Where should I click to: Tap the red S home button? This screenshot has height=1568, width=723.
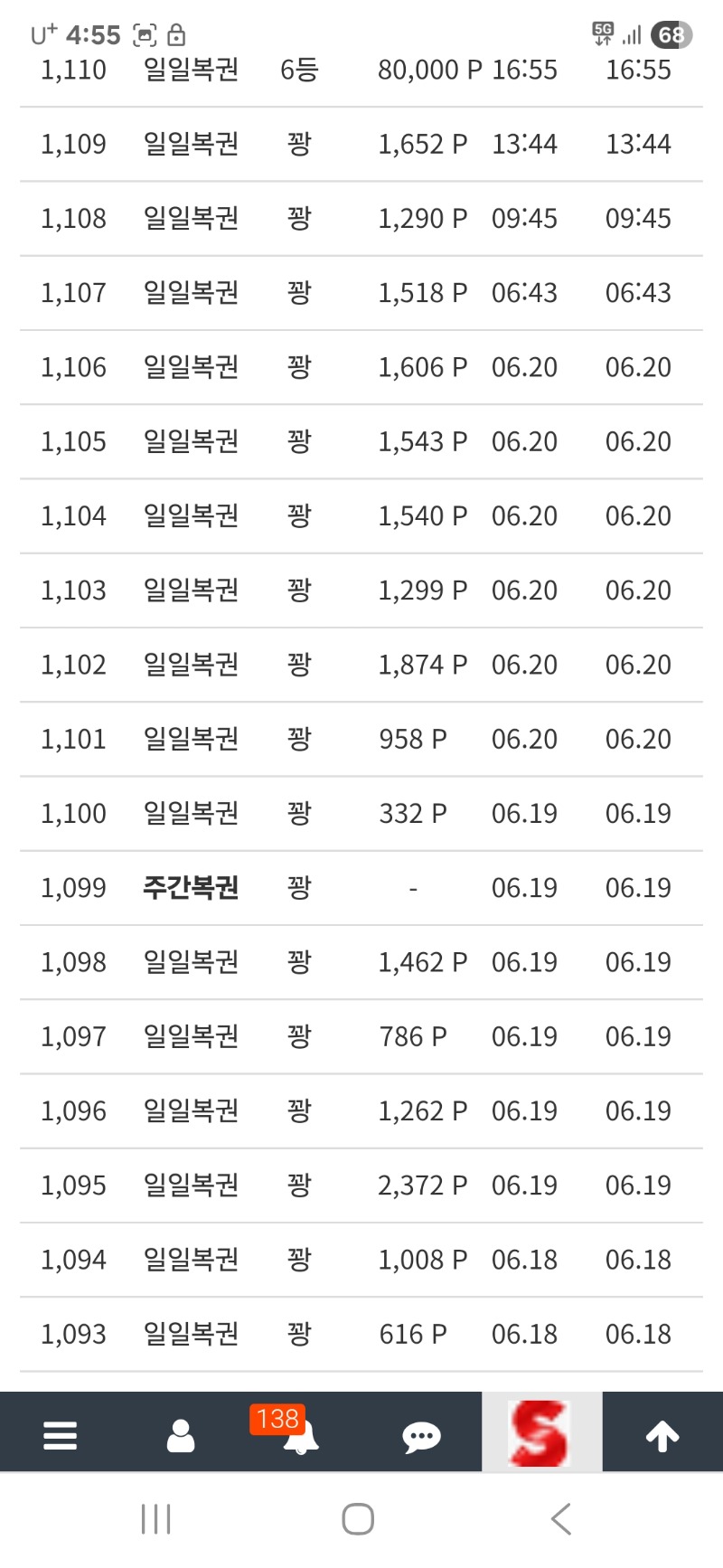click(540, 1433)
